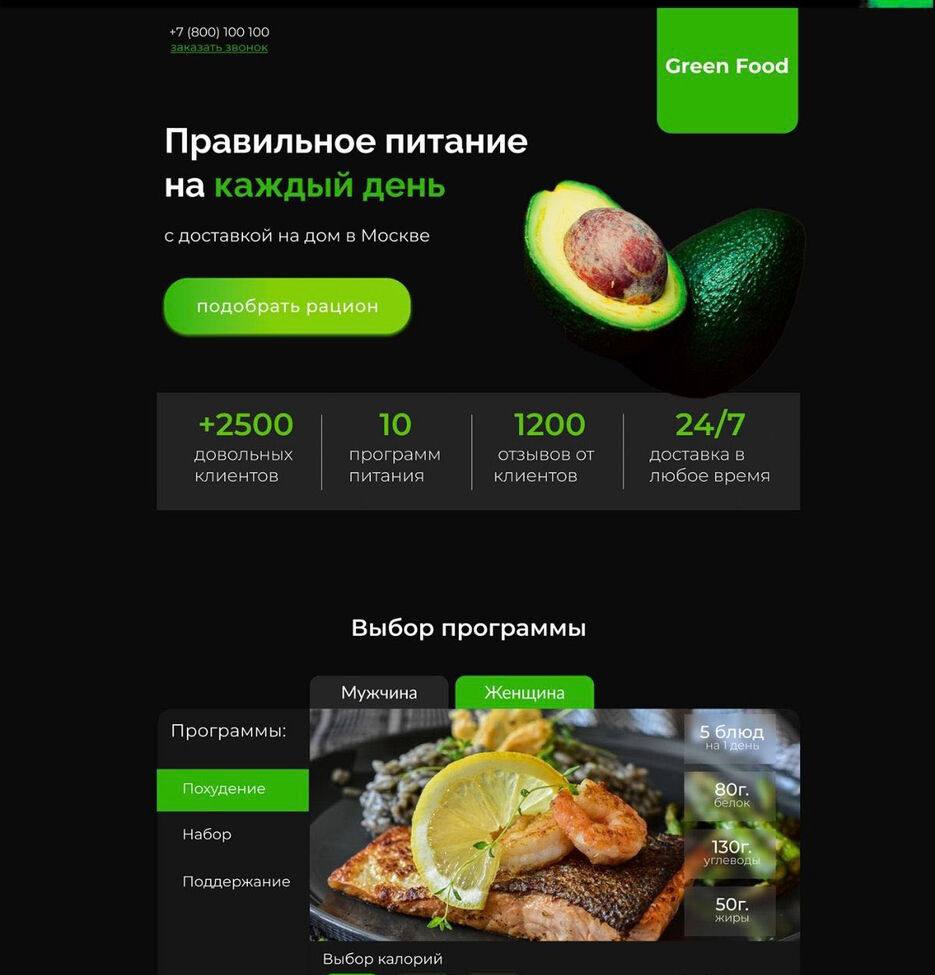Screen dimensions: 935x975
Task: Switch to the Мужчина tab
Action: click(x=379, y=692)
